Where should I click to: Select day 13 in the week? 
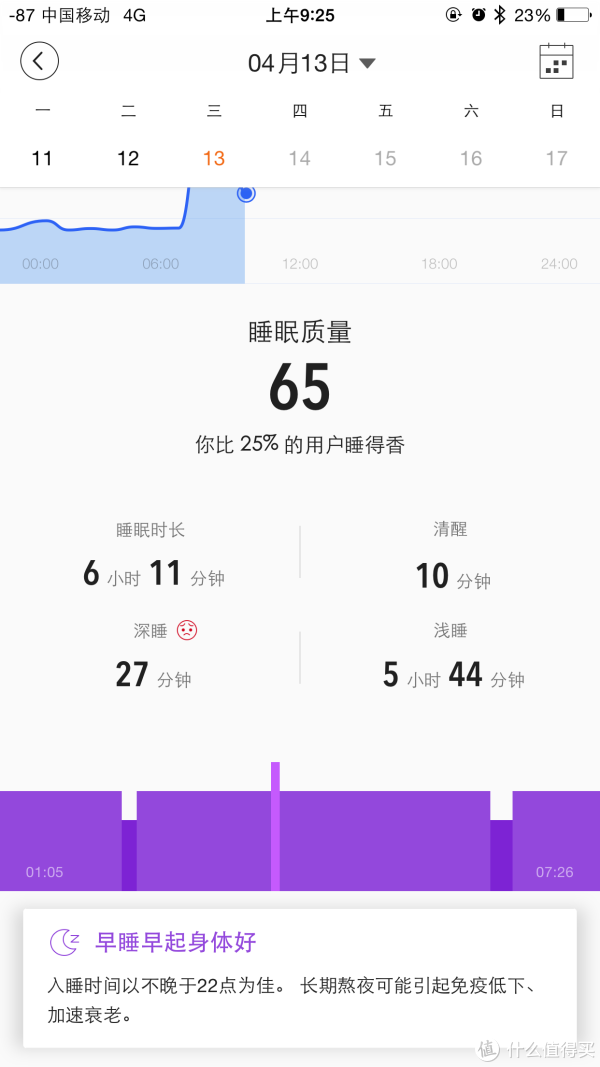click(214, 159)
